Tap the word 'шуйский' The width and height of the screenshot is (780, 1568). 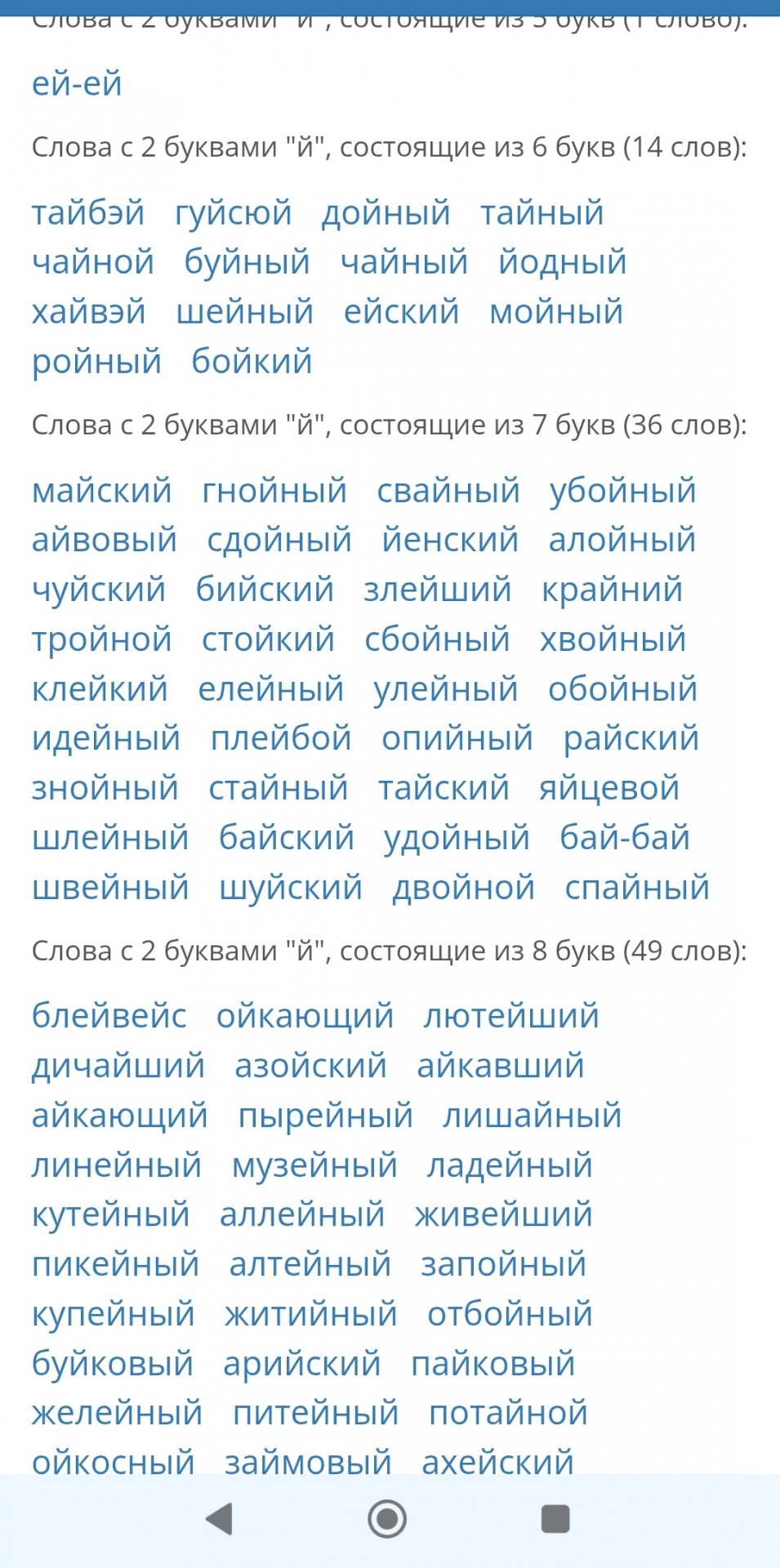[291, 888]
